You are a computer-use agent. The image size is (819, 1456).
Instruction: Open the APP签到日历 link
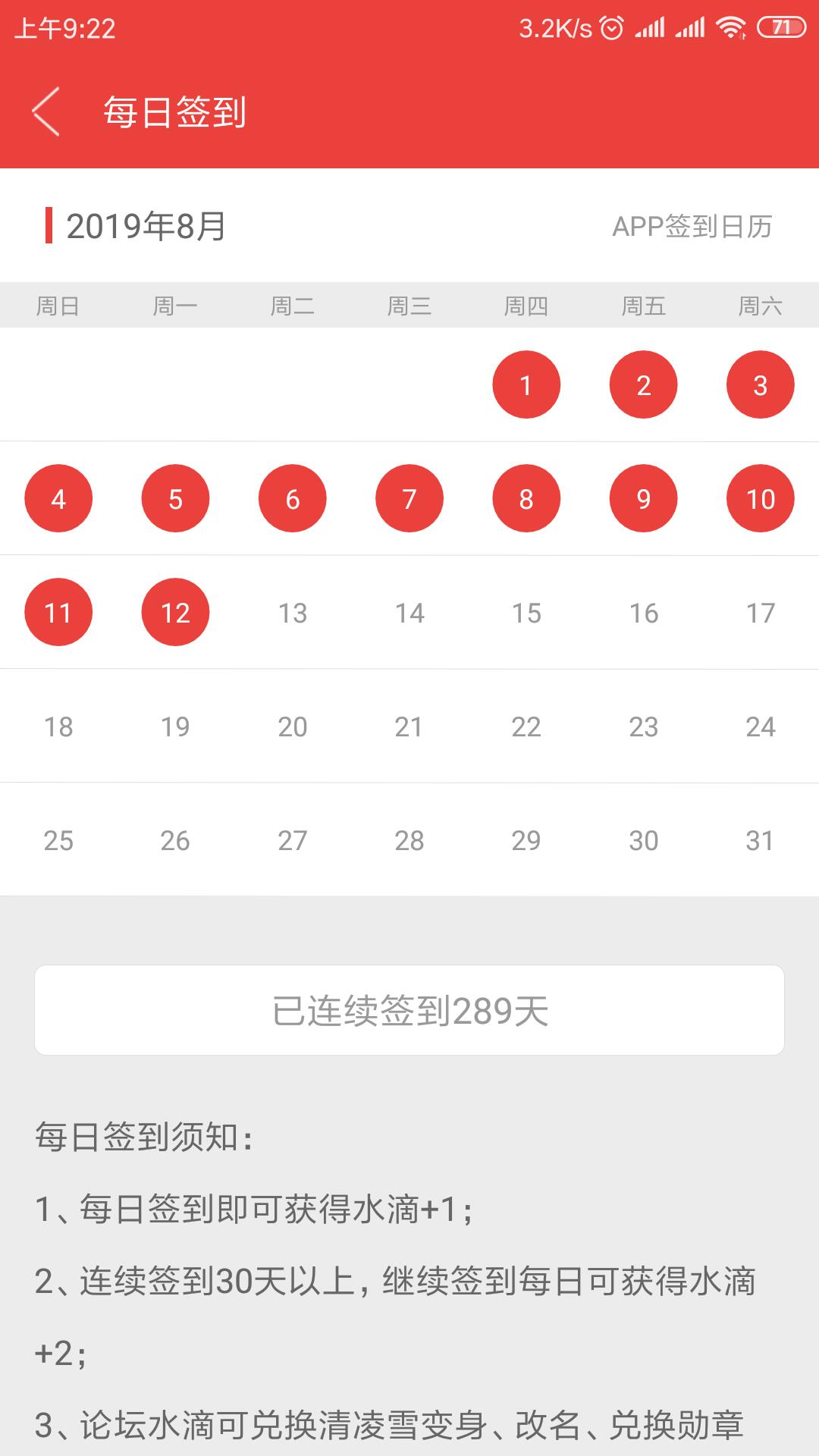692,226
